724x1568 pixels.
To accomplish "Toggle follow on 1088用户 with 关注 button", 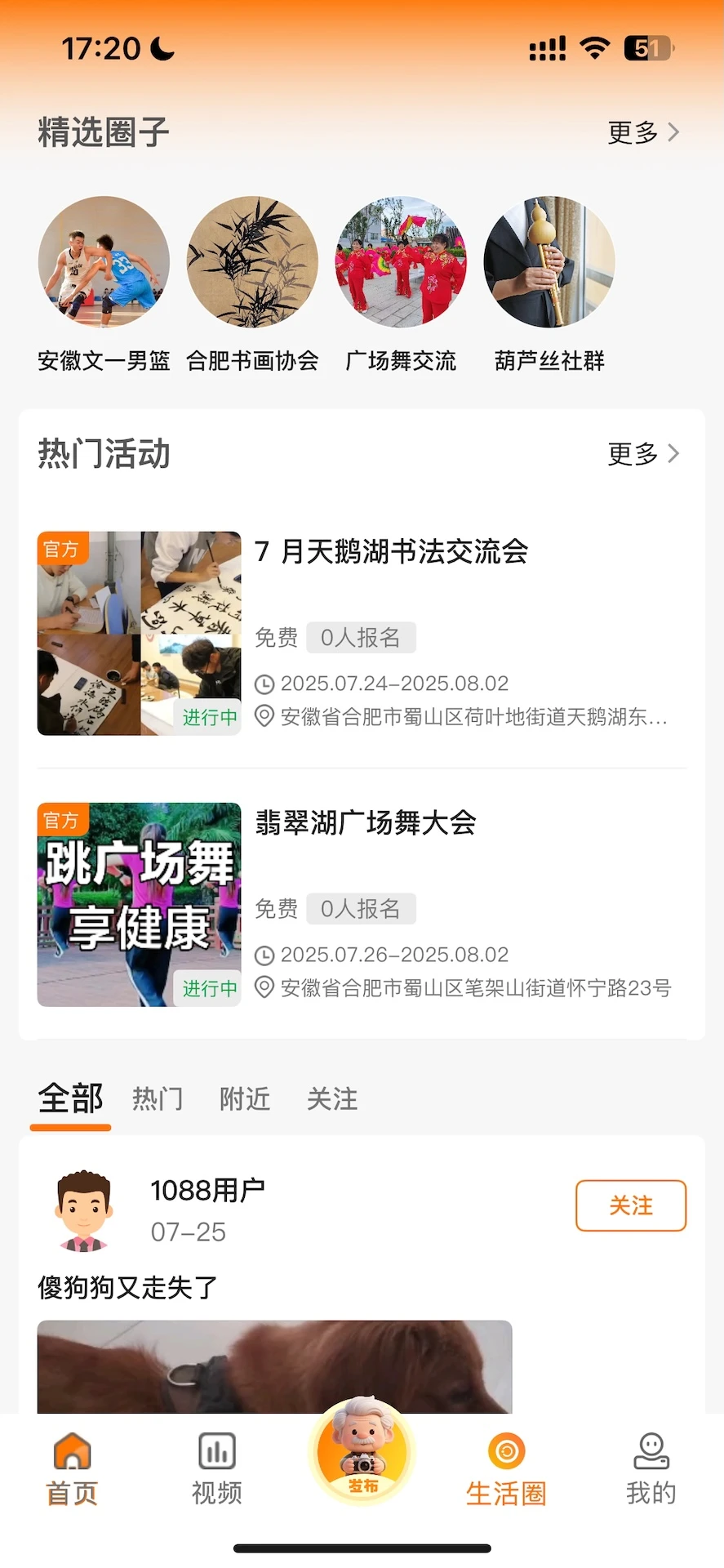I will click(x=630, y=1205).
